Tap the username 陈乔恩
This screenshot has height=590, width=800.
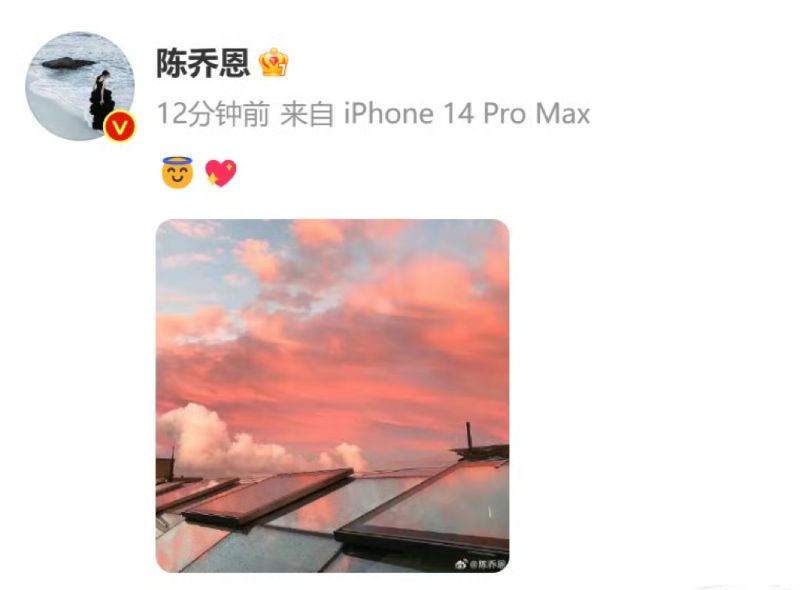point(202,64)
